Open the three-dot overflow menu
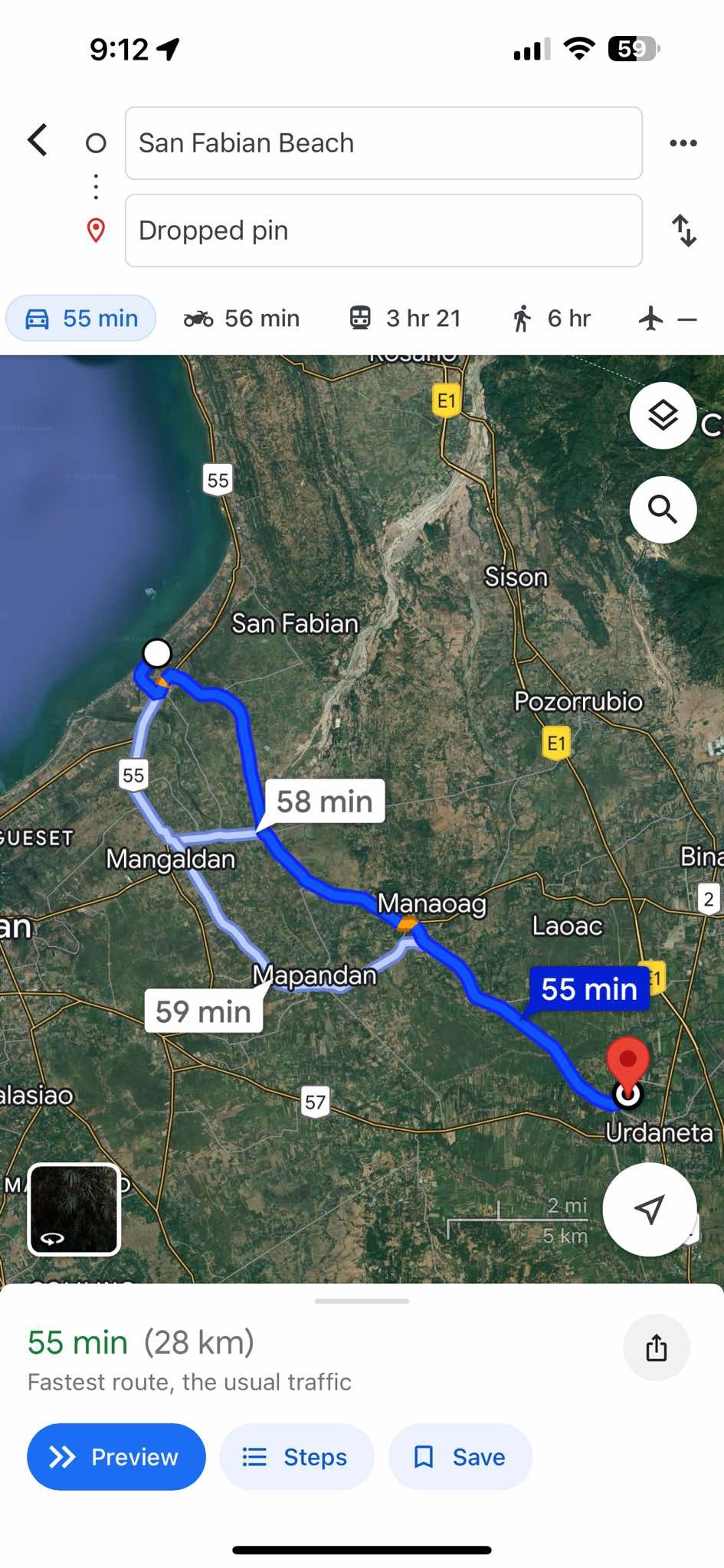This screenshot has width=724, height=1568. point(683,143)
